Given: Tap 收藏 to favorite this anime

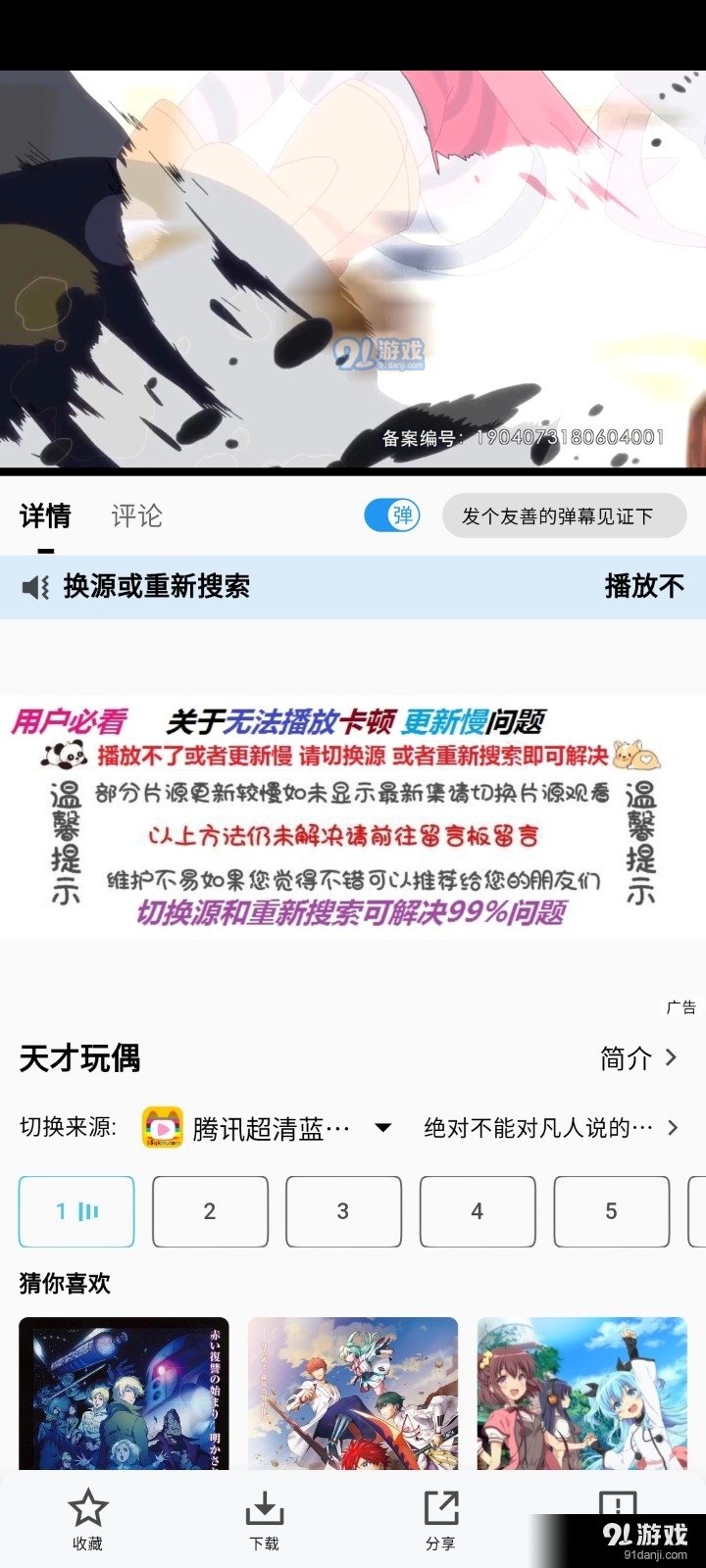Looking at the screenshot, I should click(x=87, y=1520).
